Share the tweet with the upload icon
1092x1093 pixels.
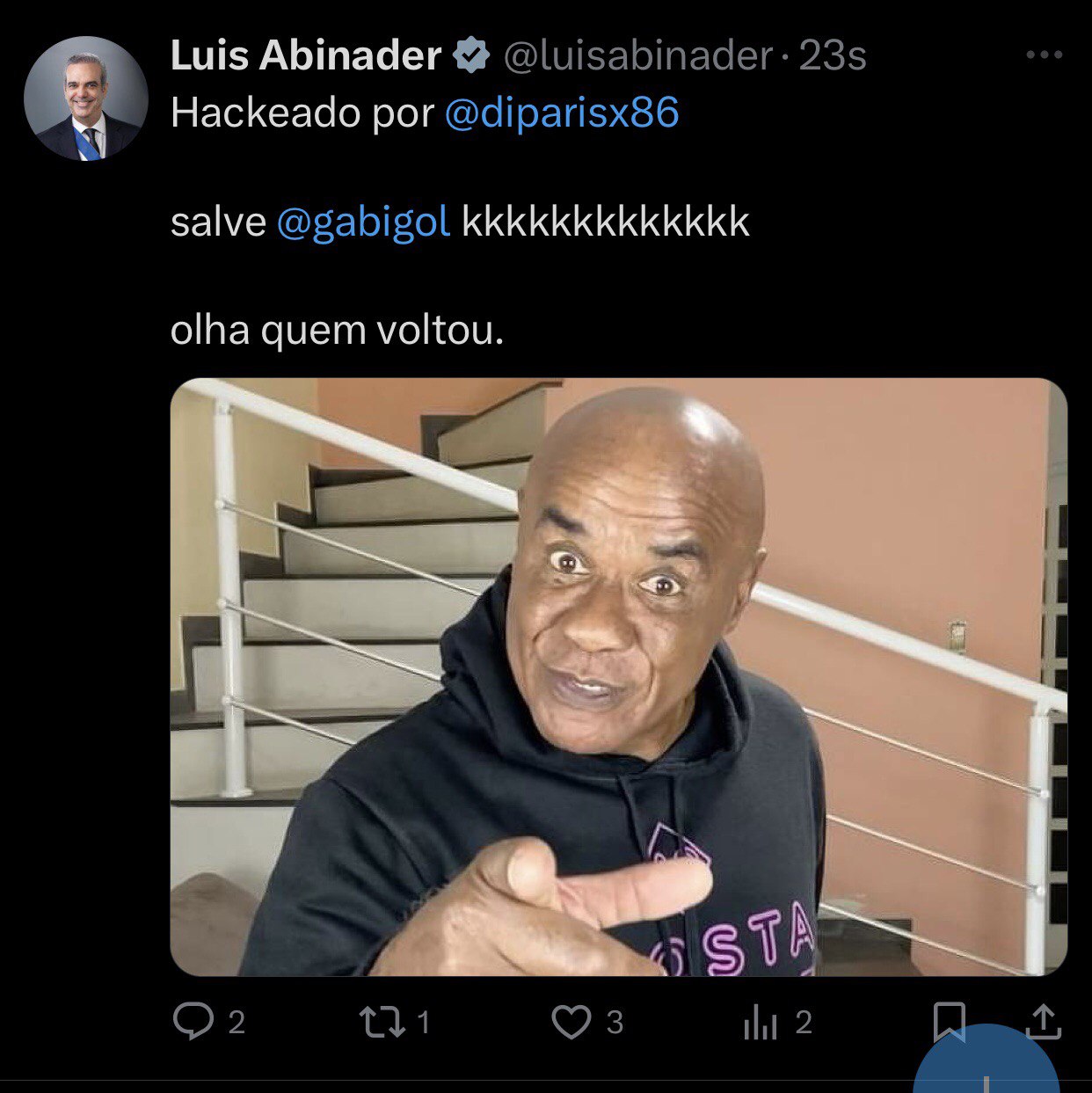pos(1044,1022)
